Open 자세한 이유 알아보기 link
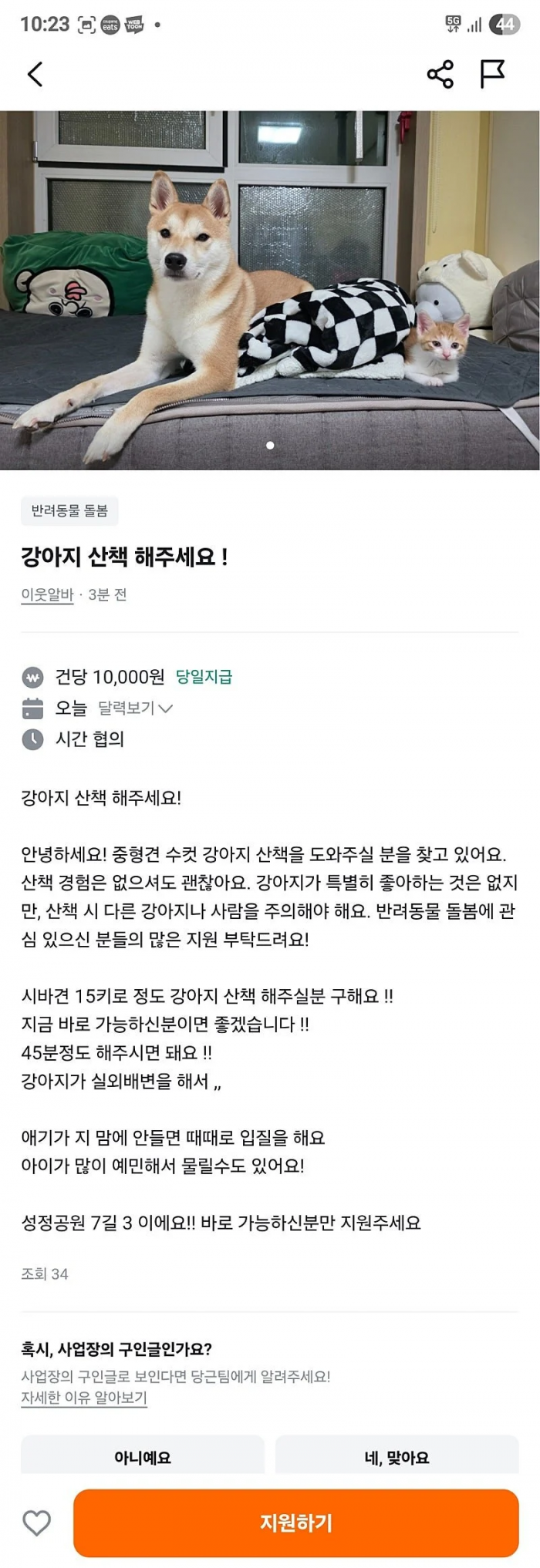 tap(83, 1397)
